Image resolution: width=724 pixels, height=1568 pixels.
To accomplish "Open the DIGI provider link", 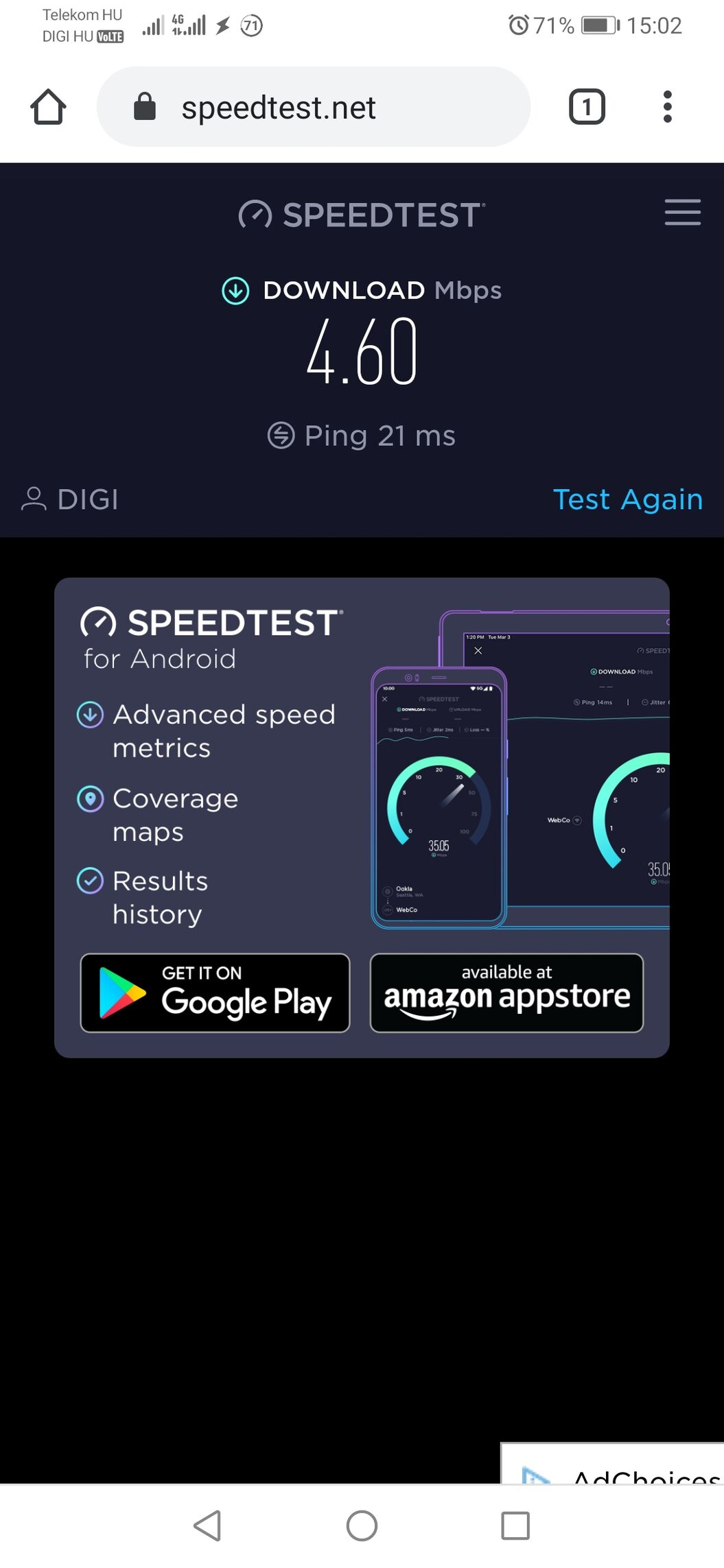I will 70,499.
